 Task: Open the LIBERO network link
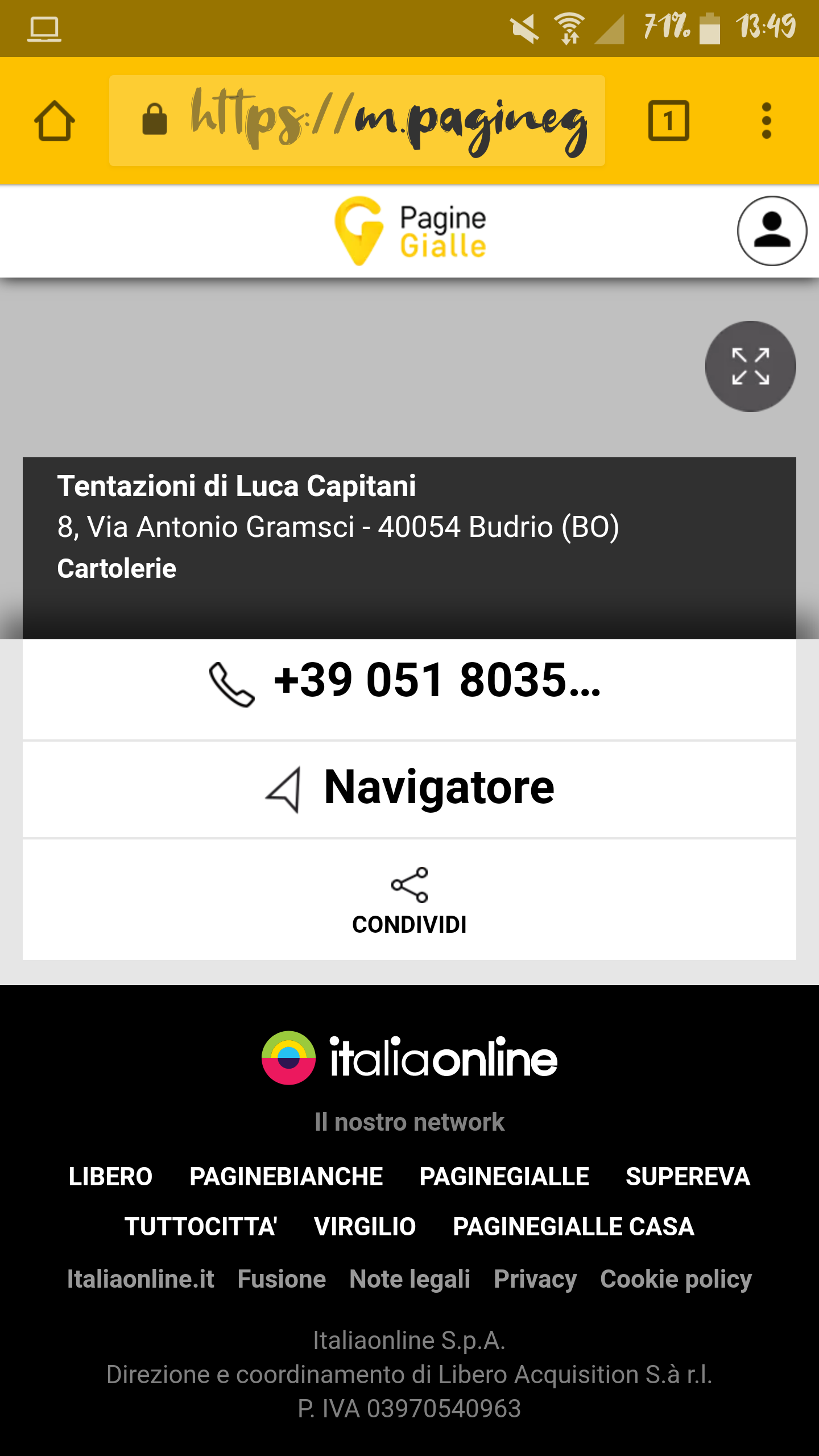[x=110, y=1176]
